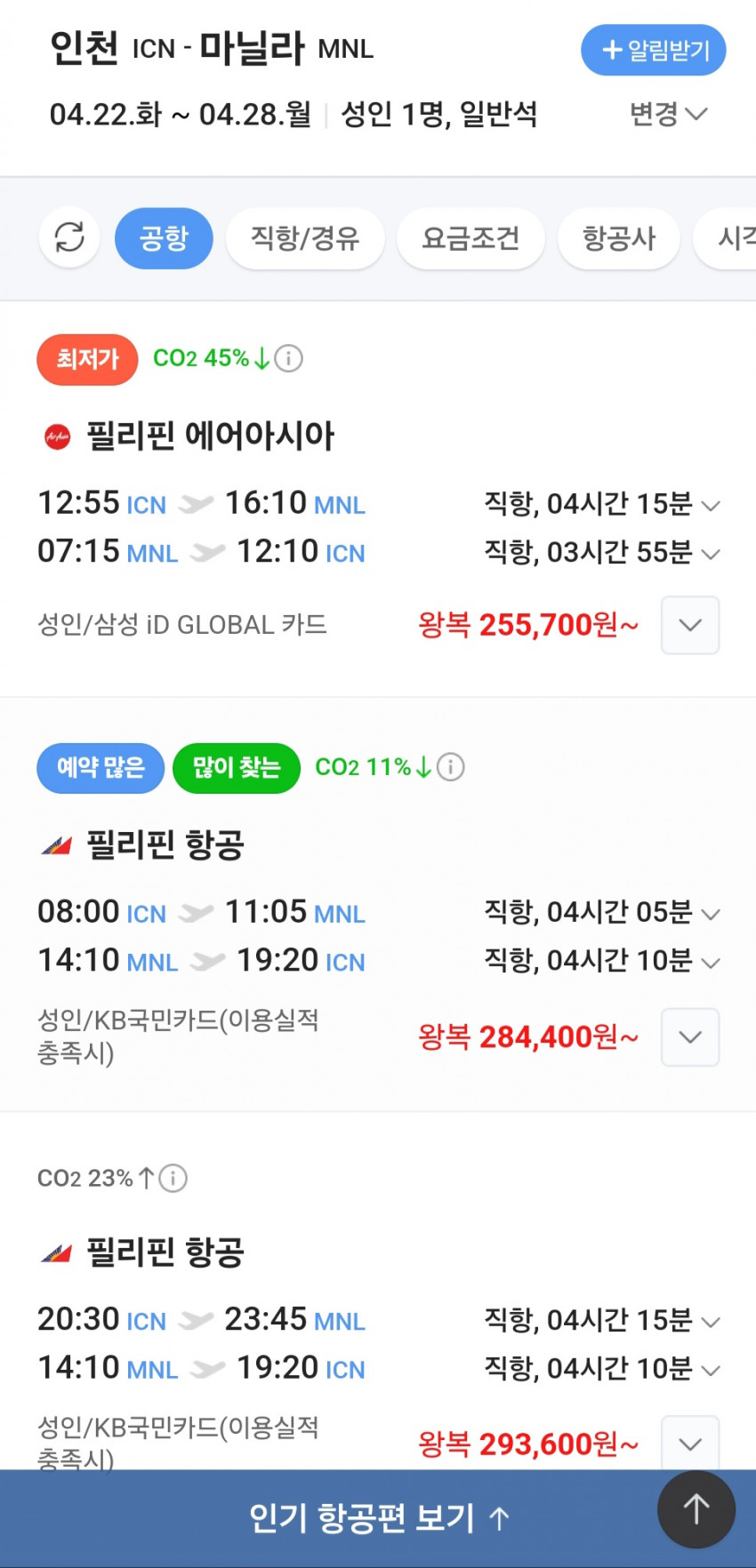This screenshot has width=756, height=1568.
Task: Open the 항공사 filter chip
Action: tap(619, 237)
